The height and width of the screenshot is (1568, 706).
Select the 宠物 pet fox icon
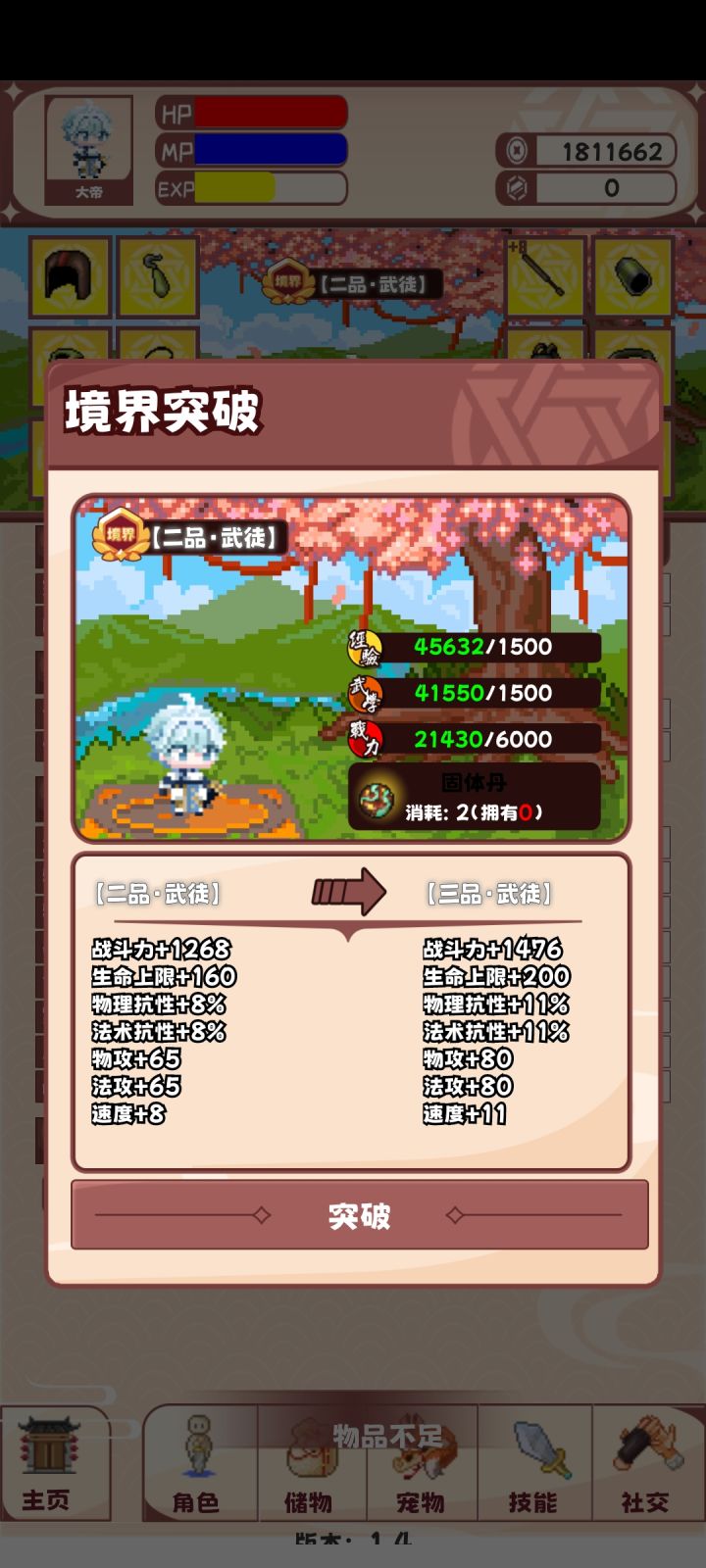[422, 1460]
